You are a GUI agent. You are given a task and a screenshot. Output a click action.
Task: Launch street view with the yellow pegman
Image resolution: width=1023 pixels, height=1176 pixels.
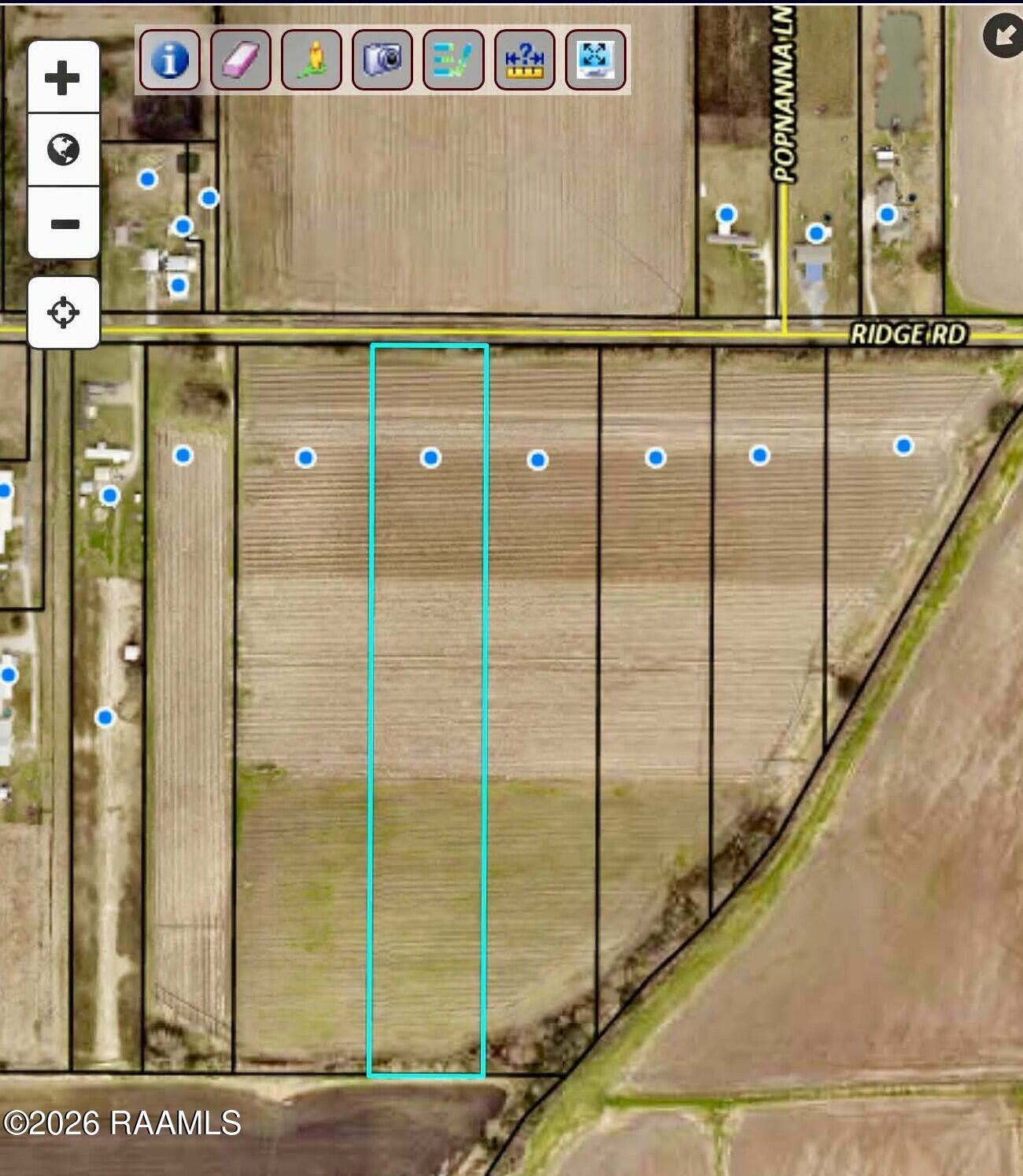(x=312, y=60)
